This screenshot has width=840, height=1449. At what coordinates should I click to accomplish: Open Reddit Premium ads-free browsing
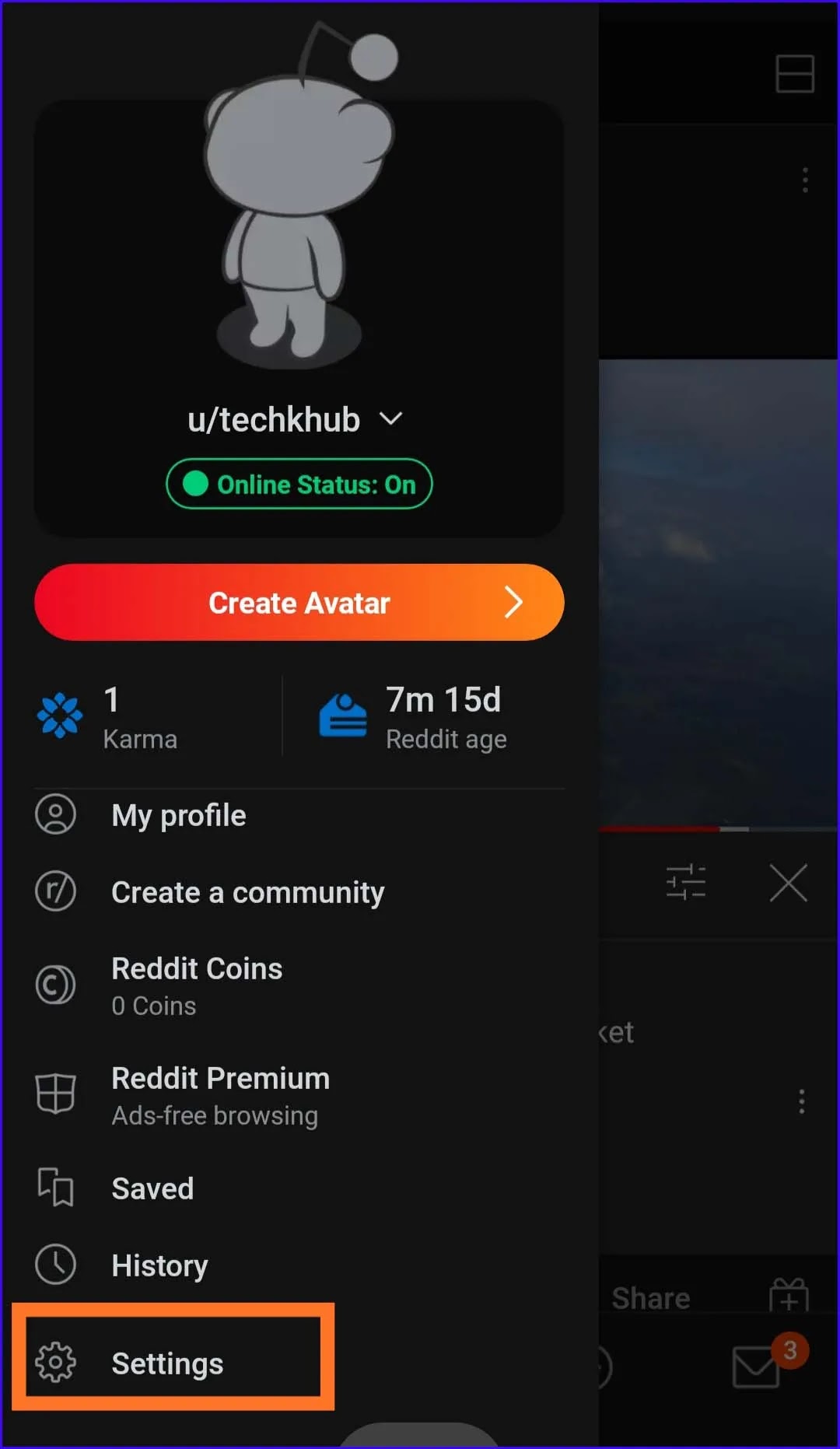220,1095
